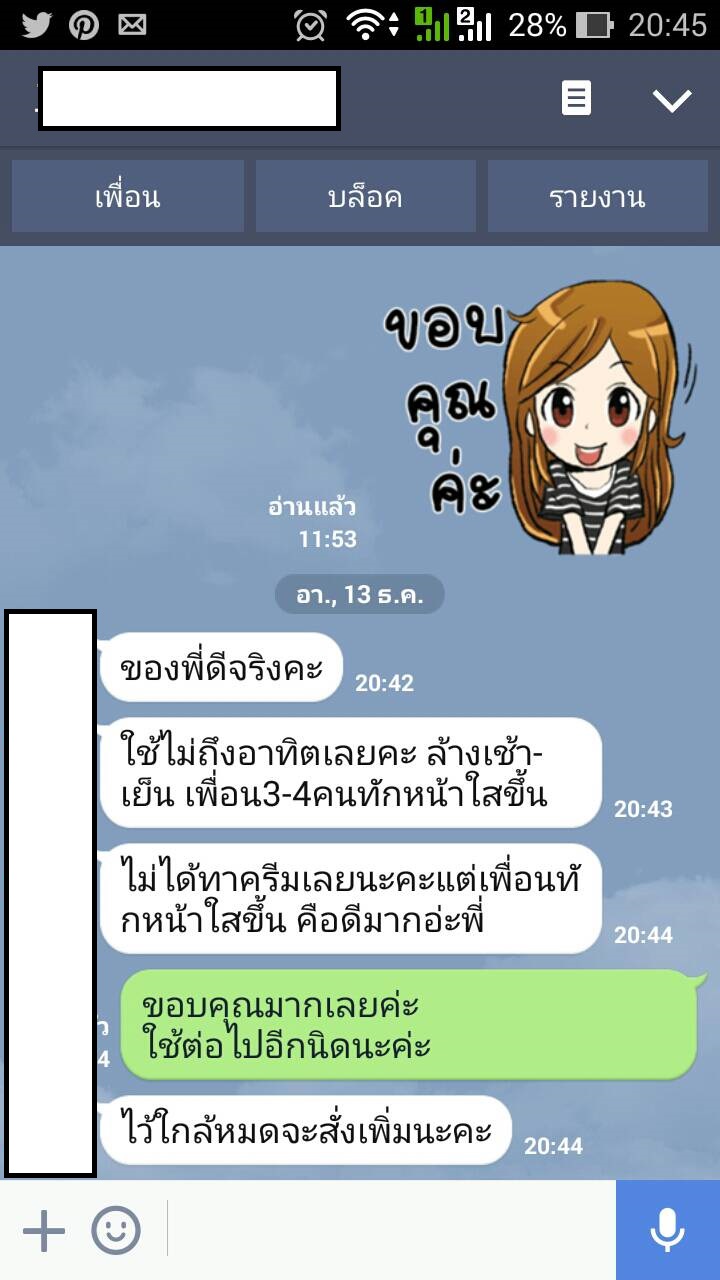Focus the message text field
The width and height of the screenshot is (720, 1280).
pos(390,1230)
